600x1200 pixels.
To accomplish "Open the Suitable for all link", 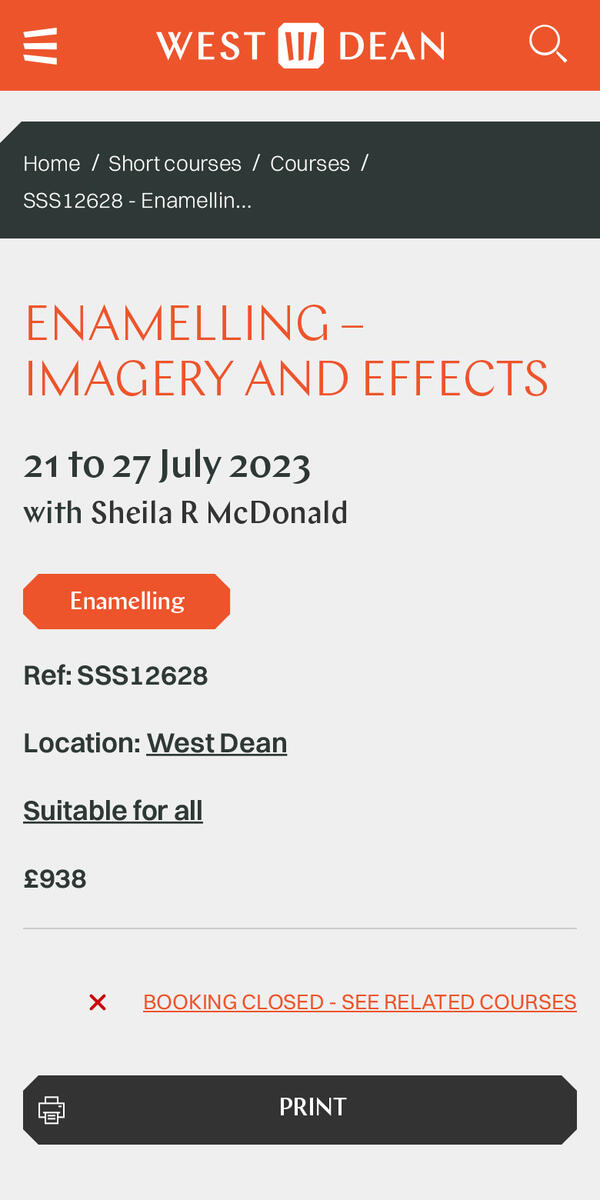I will (113, 811).
